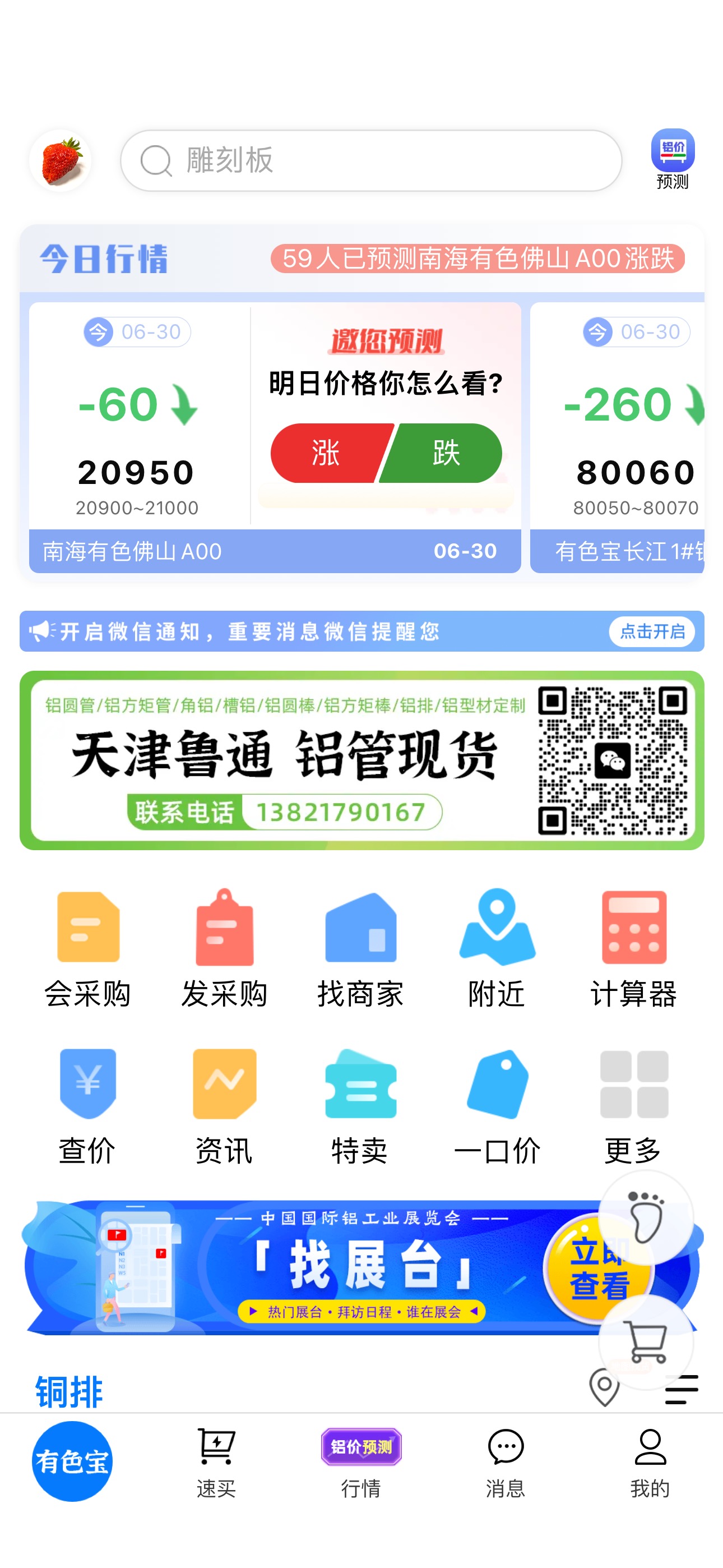Open the 预测 icon in the header
Screen dimensions: 723x1568
click(673, 159)
